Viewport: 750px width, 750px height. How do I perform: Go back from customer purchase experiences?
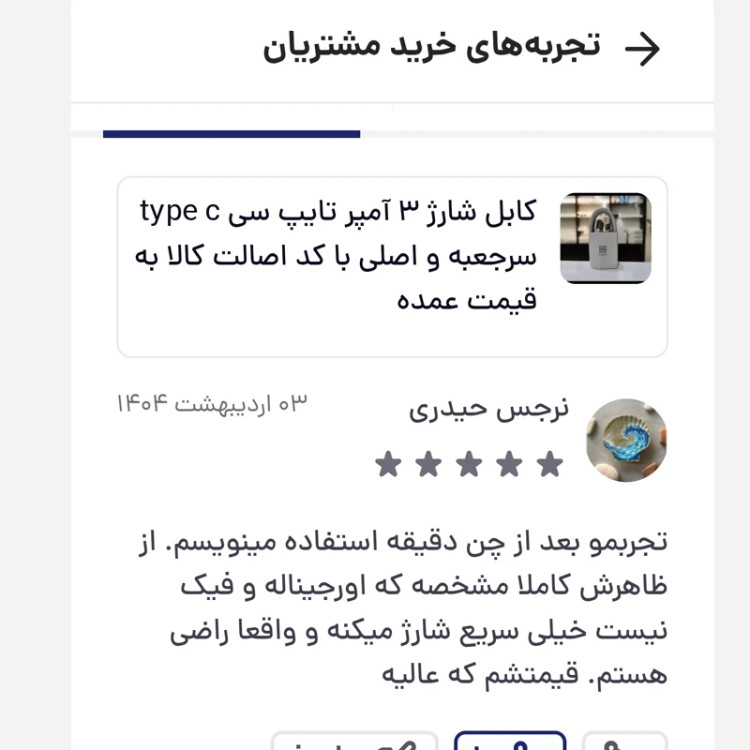pos(641,48)
